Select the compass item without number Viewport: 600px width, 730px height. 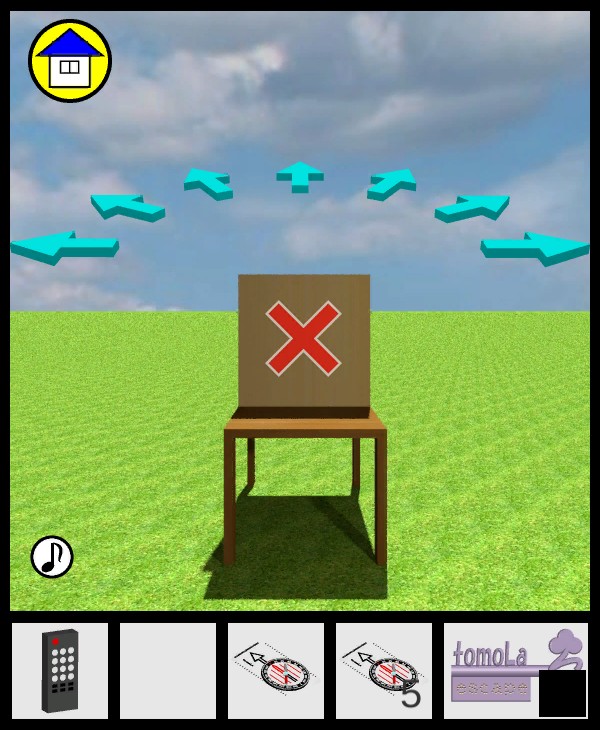coord(276,670)
